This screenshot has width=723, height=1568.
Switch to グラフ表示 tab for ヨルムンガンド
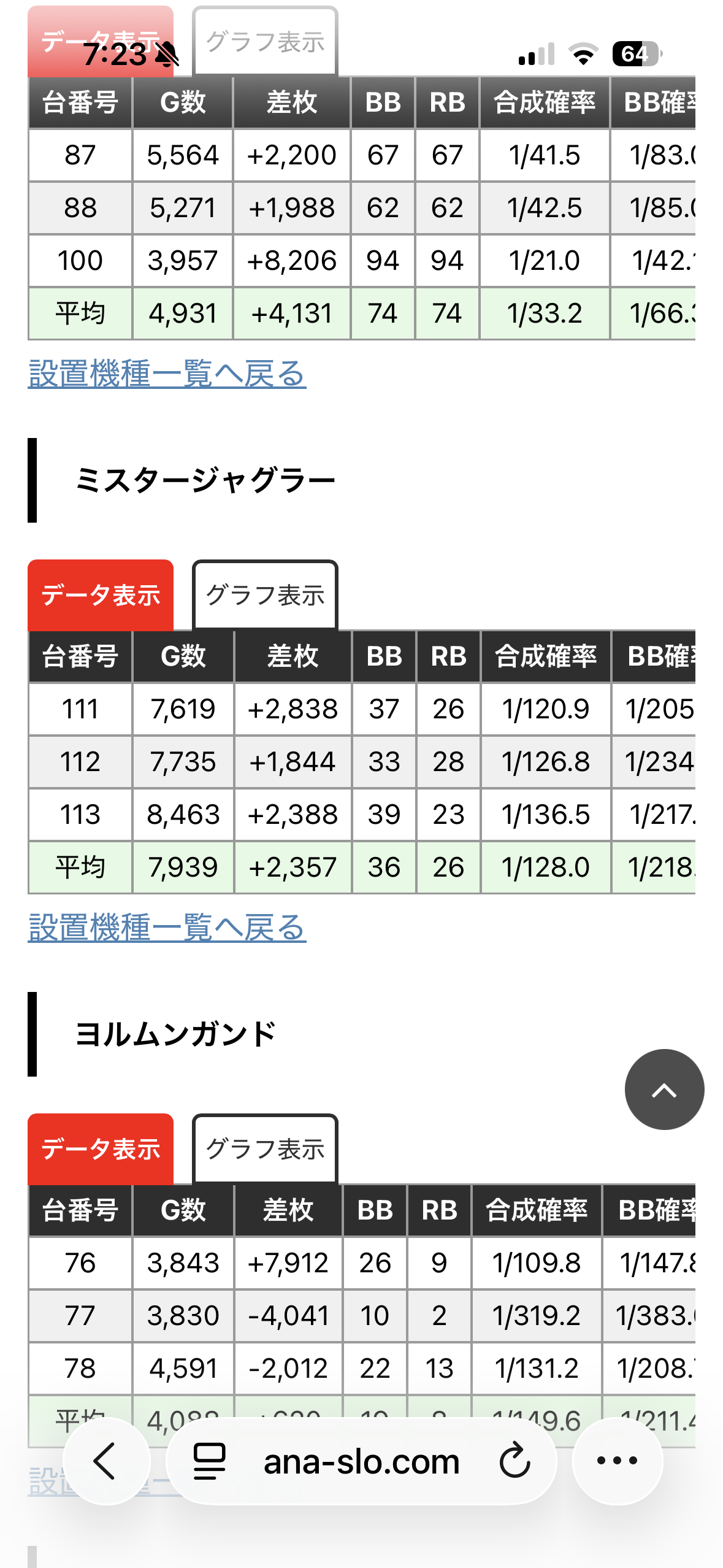[x=265, y=1149]
